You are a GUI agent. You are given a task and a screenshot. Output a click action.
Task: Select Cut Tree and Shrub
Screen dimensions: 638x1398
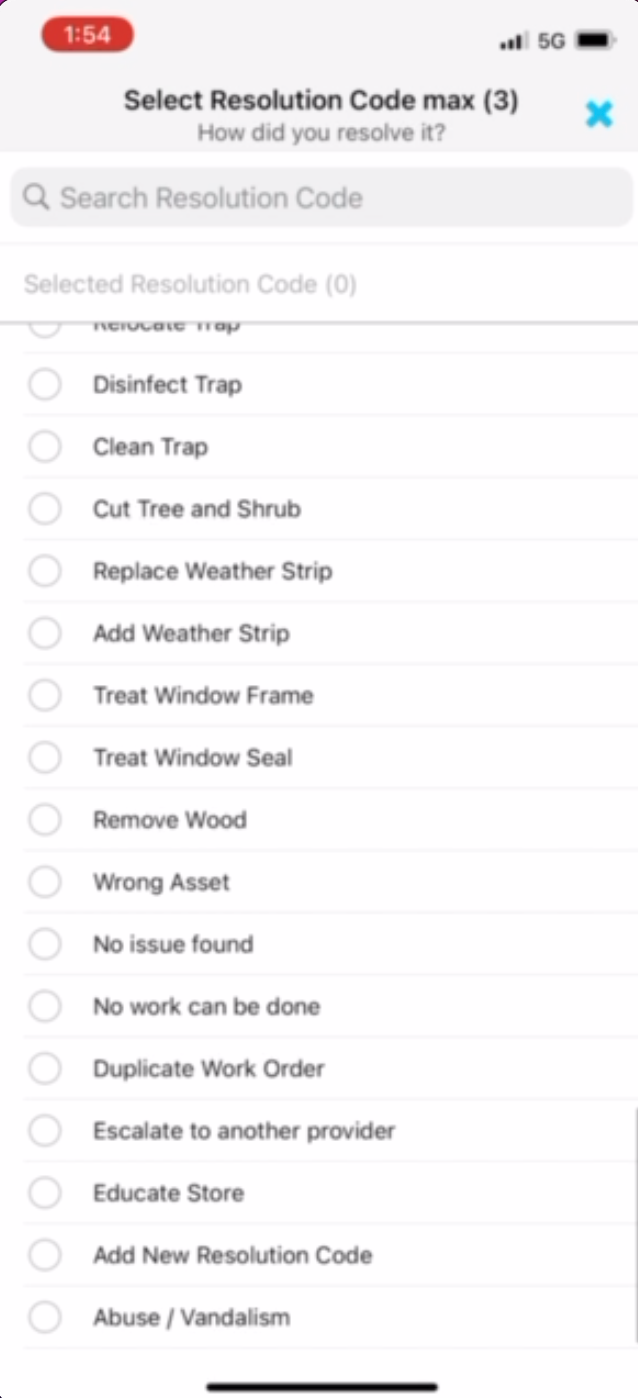[330, 509]
